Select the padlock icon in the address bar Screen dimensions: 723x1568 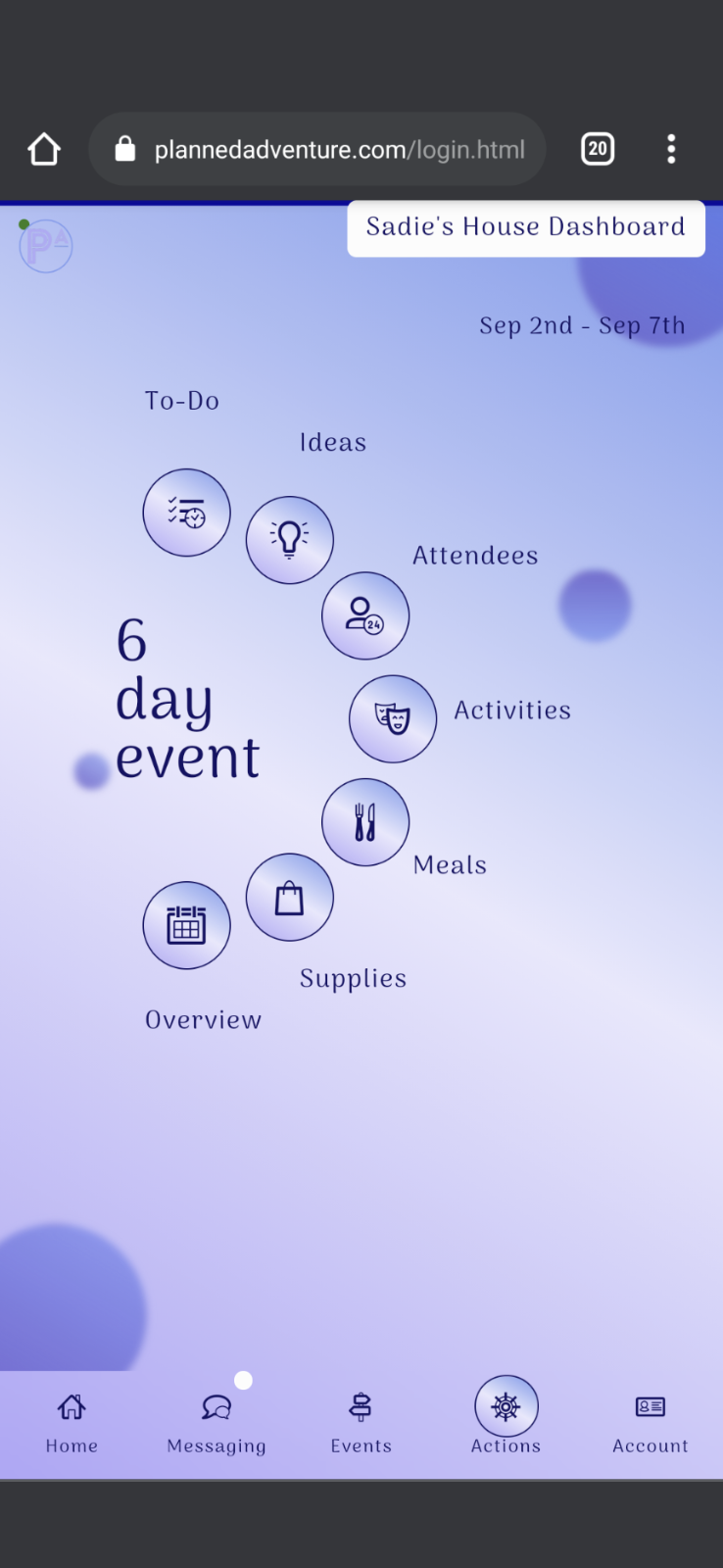tap(124, 149)
